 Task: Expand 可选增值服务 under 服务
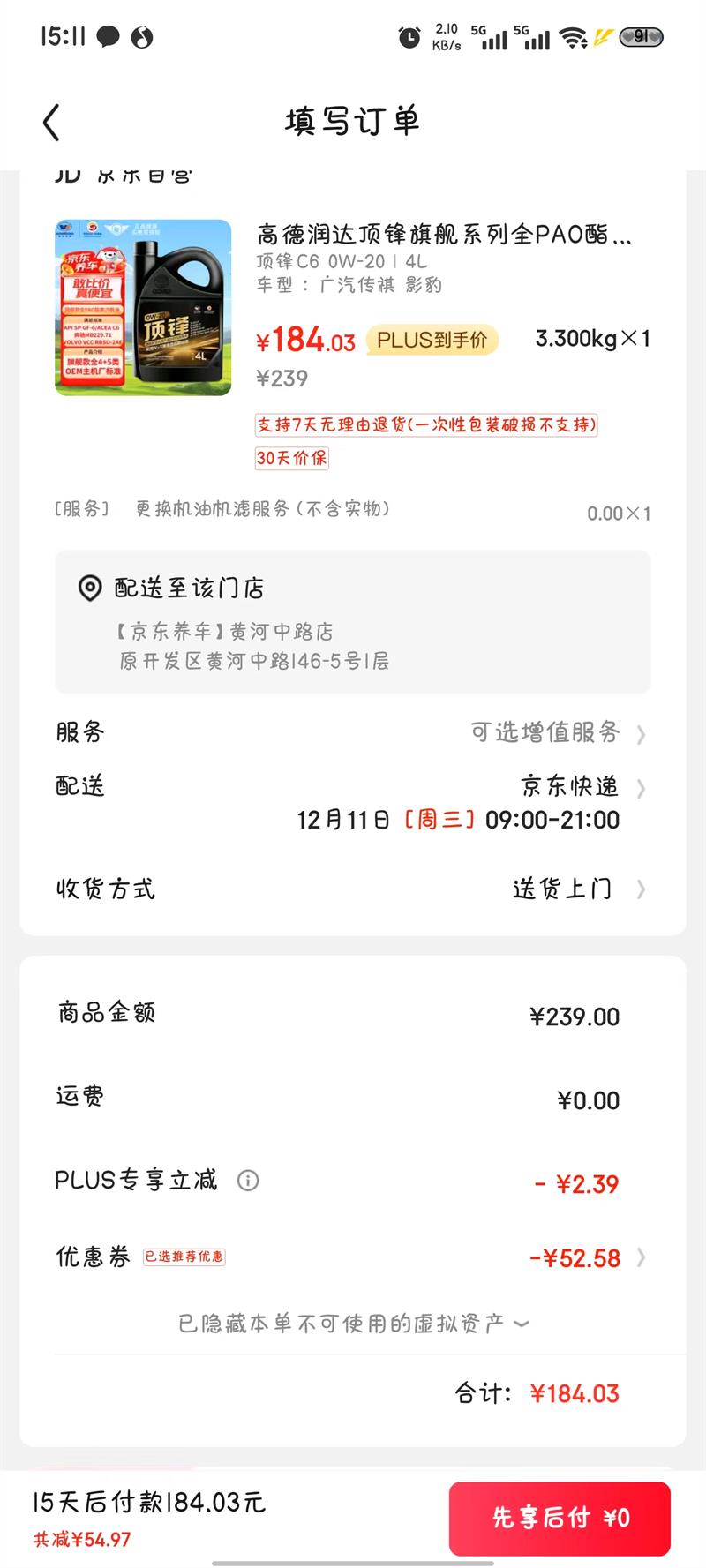(x=545, y=731)
